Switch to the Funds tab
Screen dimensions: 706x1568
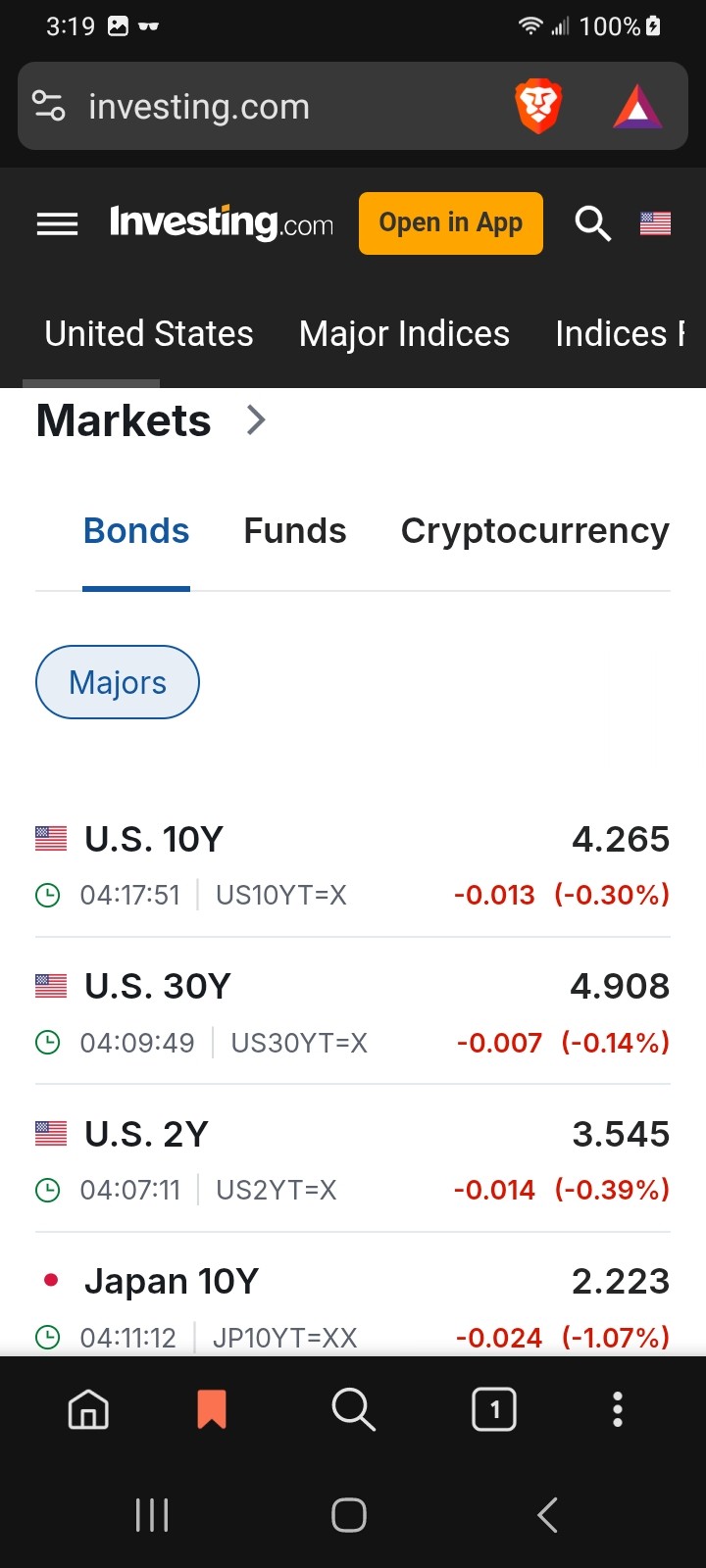pyautogui.click(x=294, y=531)
